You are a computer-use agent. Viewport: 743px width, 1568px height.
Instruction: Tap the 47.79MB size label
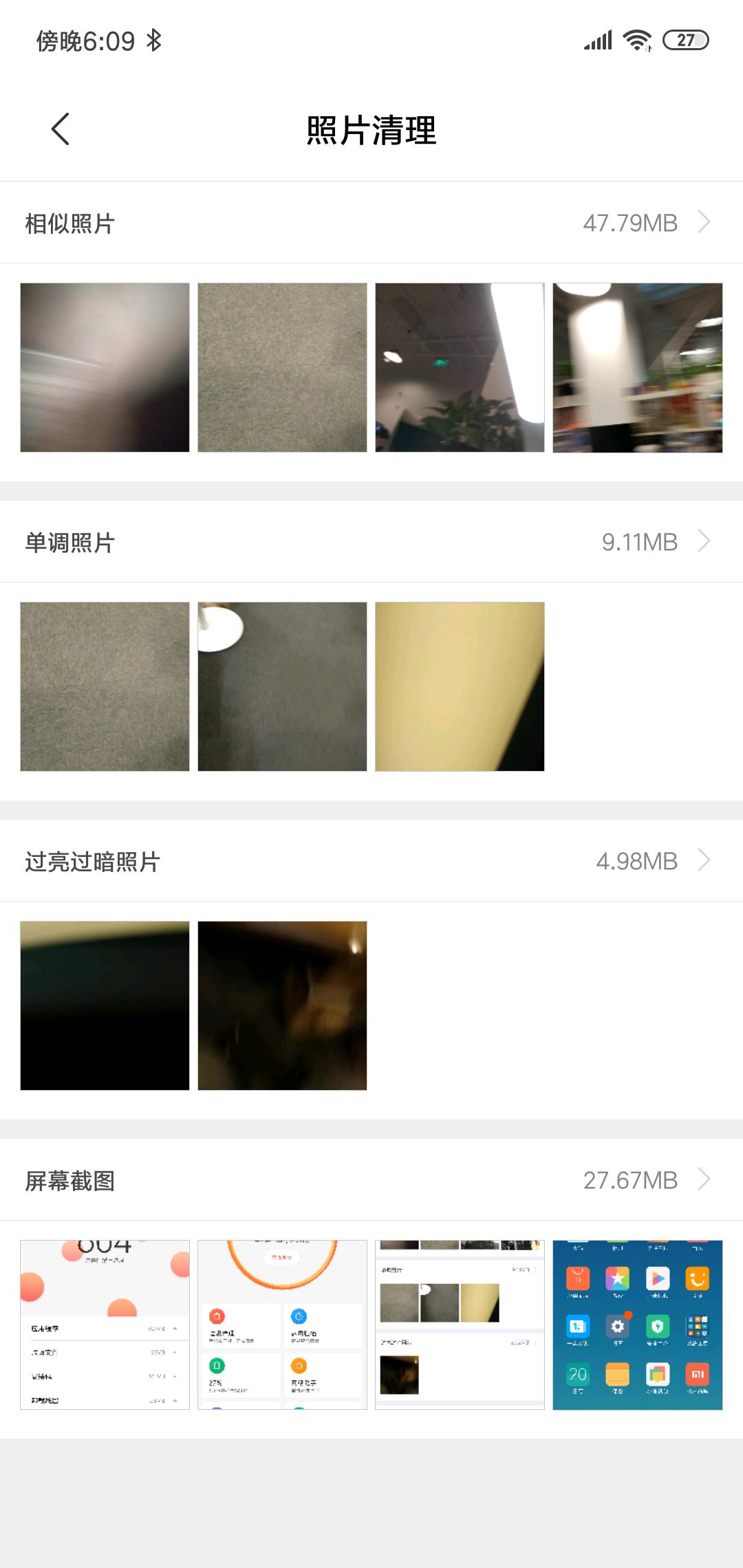click(x=631, y=221)
